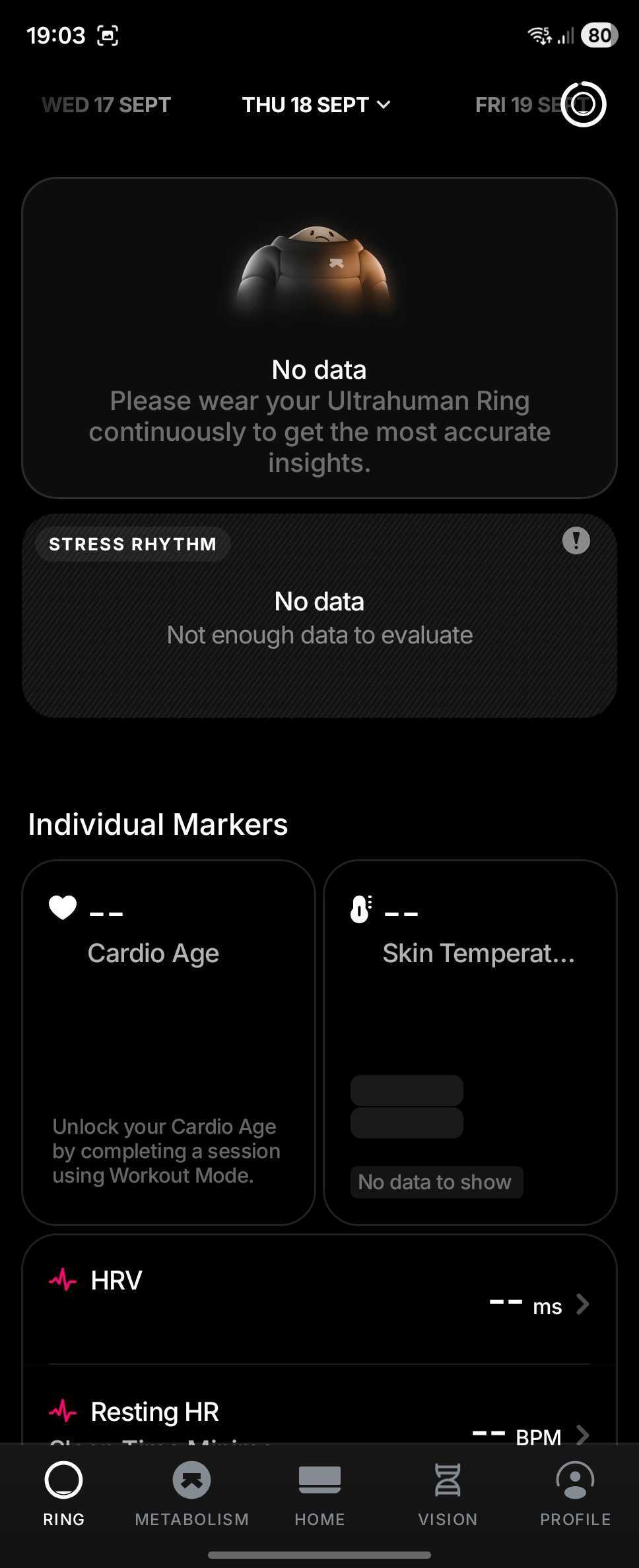Screen dimensions: 639x1568
Task: Click the heart icon on Cardio Age card
Action: click(63, 907)
